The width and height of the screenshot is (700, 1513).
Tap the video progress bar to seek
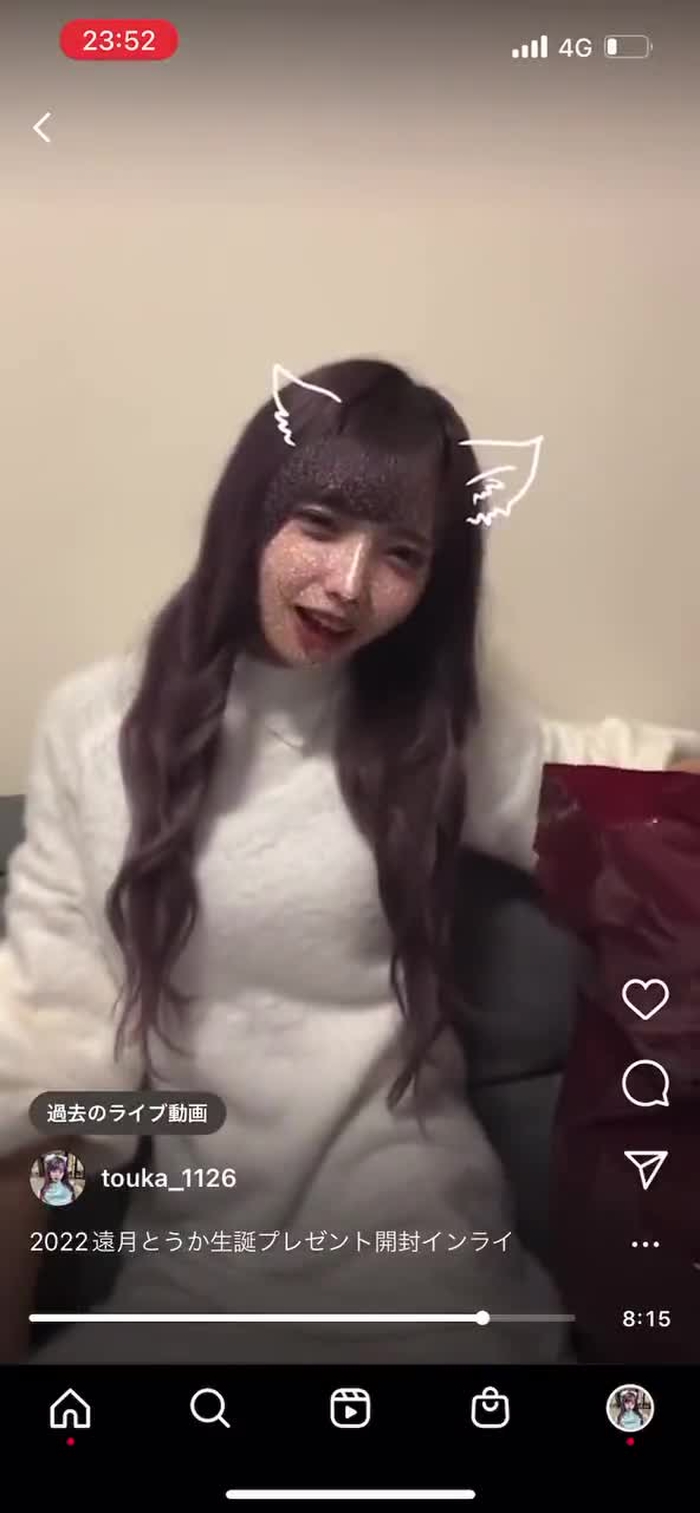click(300, 1318)
